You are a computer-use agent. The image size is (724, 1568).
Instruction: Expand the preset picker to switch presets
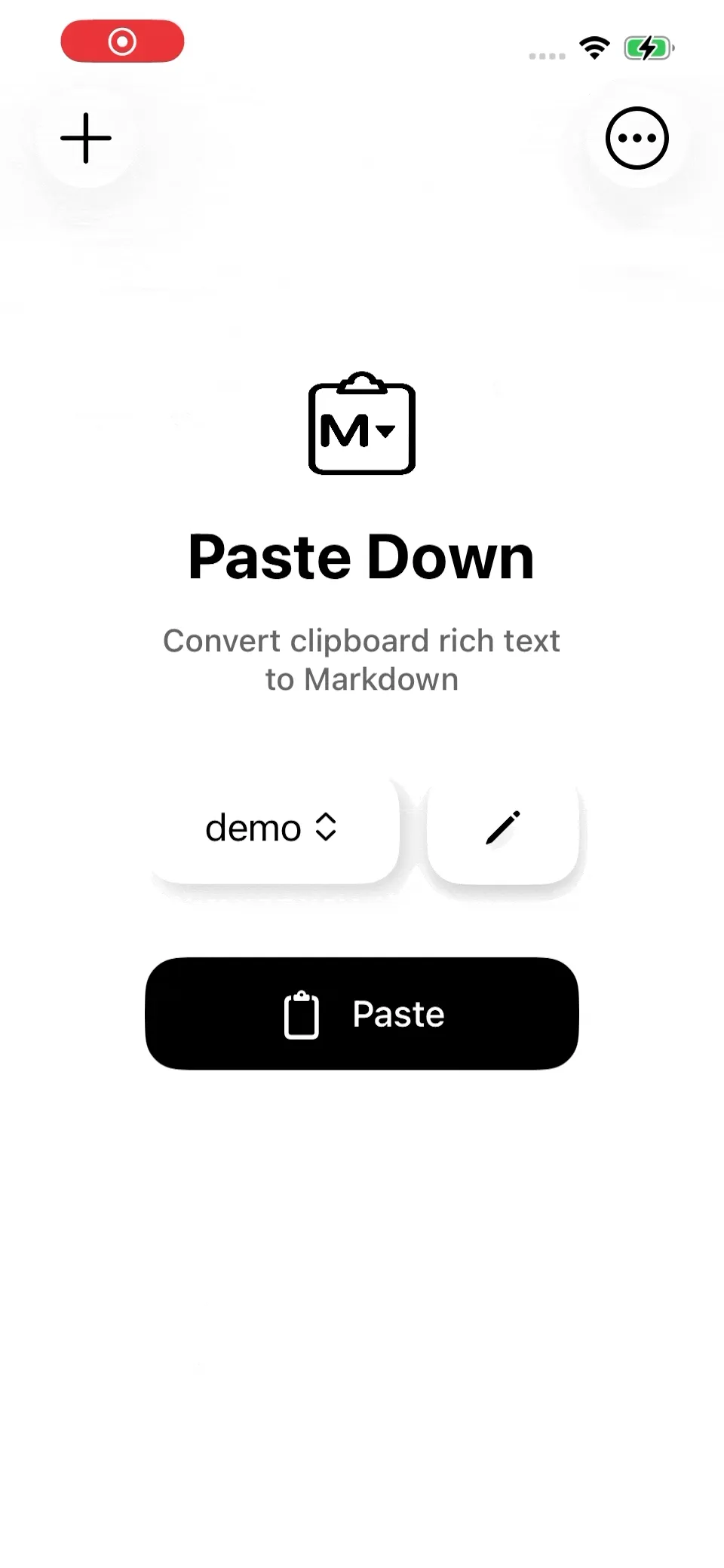[273, 828]
